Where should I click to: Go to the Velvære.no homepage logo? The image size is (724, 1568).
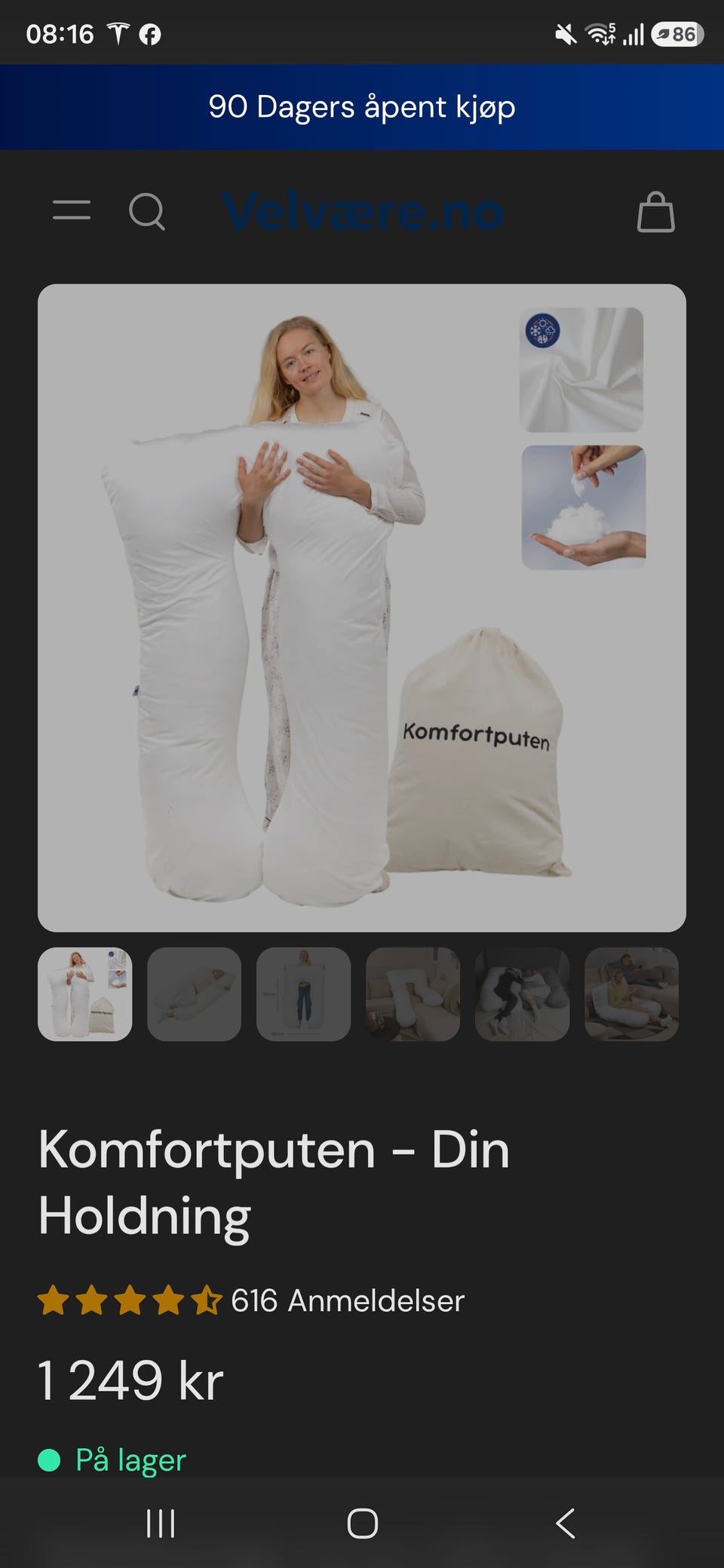(363, 211)
